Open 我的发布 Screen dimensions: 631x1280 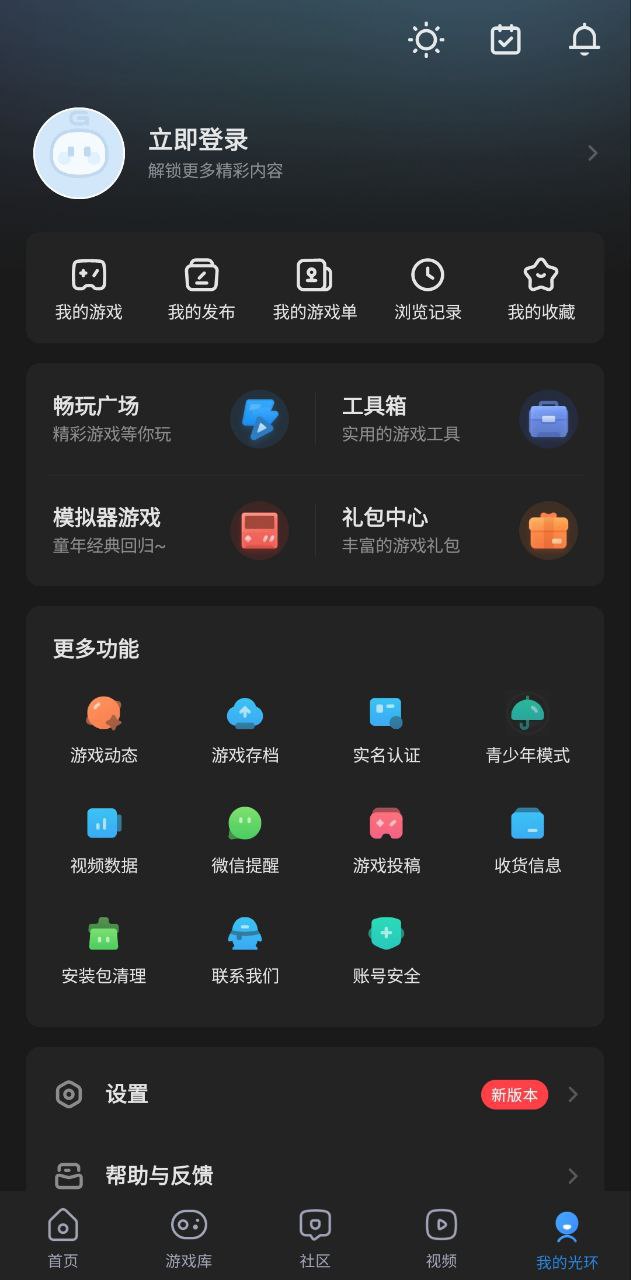point(201,290)
